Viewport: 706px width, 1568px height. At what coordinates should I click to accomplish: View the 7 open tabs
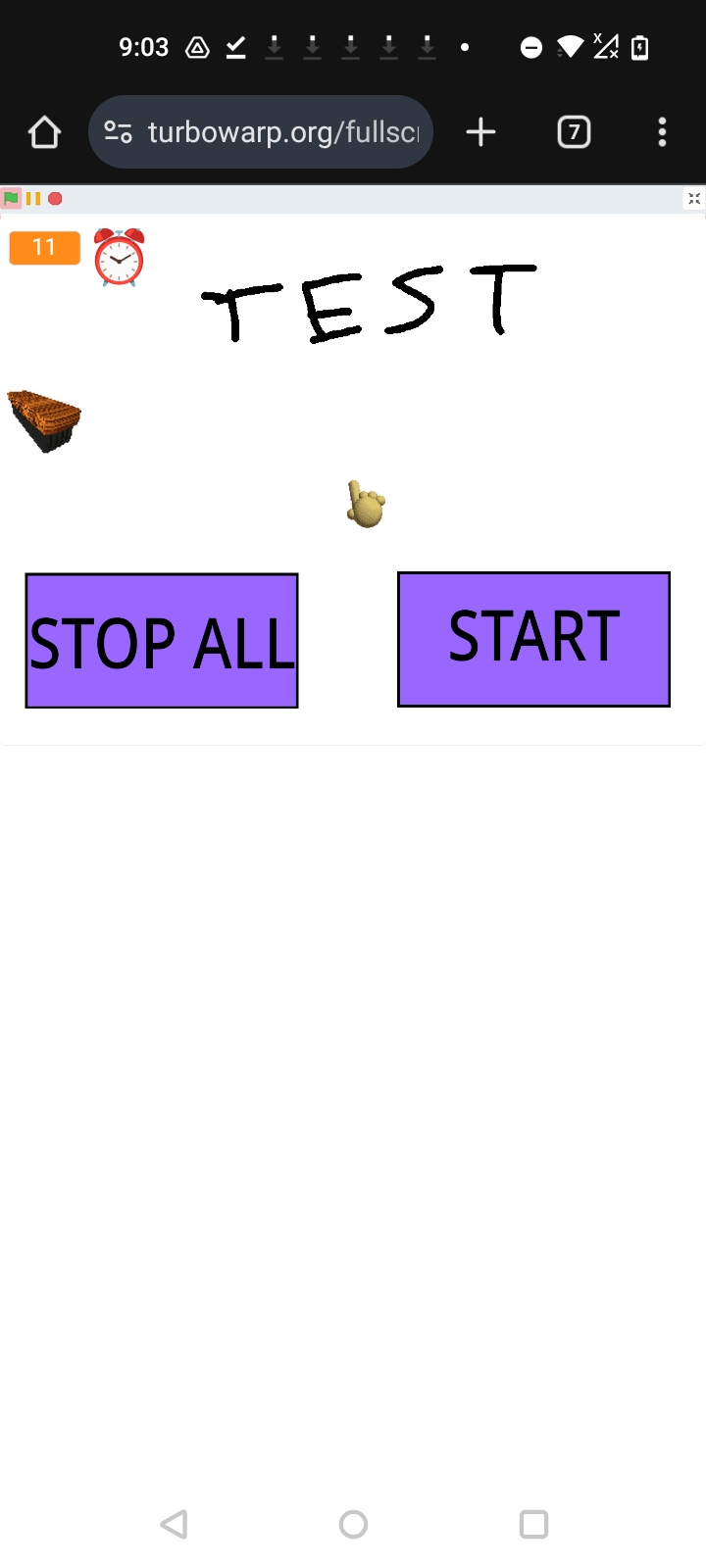click(574, 132)
